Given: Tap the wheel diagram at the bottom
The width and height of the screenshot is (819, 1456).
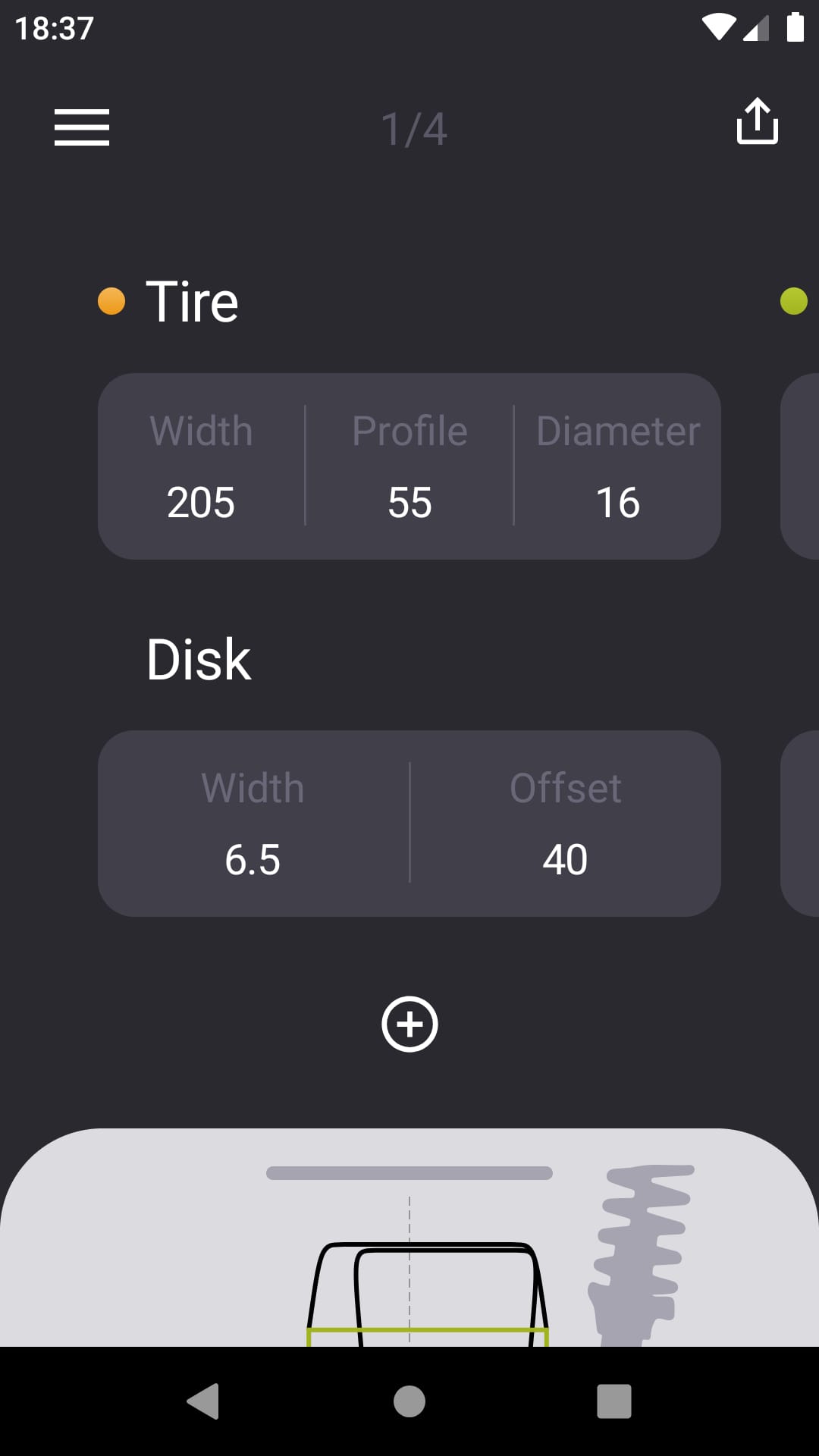Looking at the screenshot, I should (409, 1251).
